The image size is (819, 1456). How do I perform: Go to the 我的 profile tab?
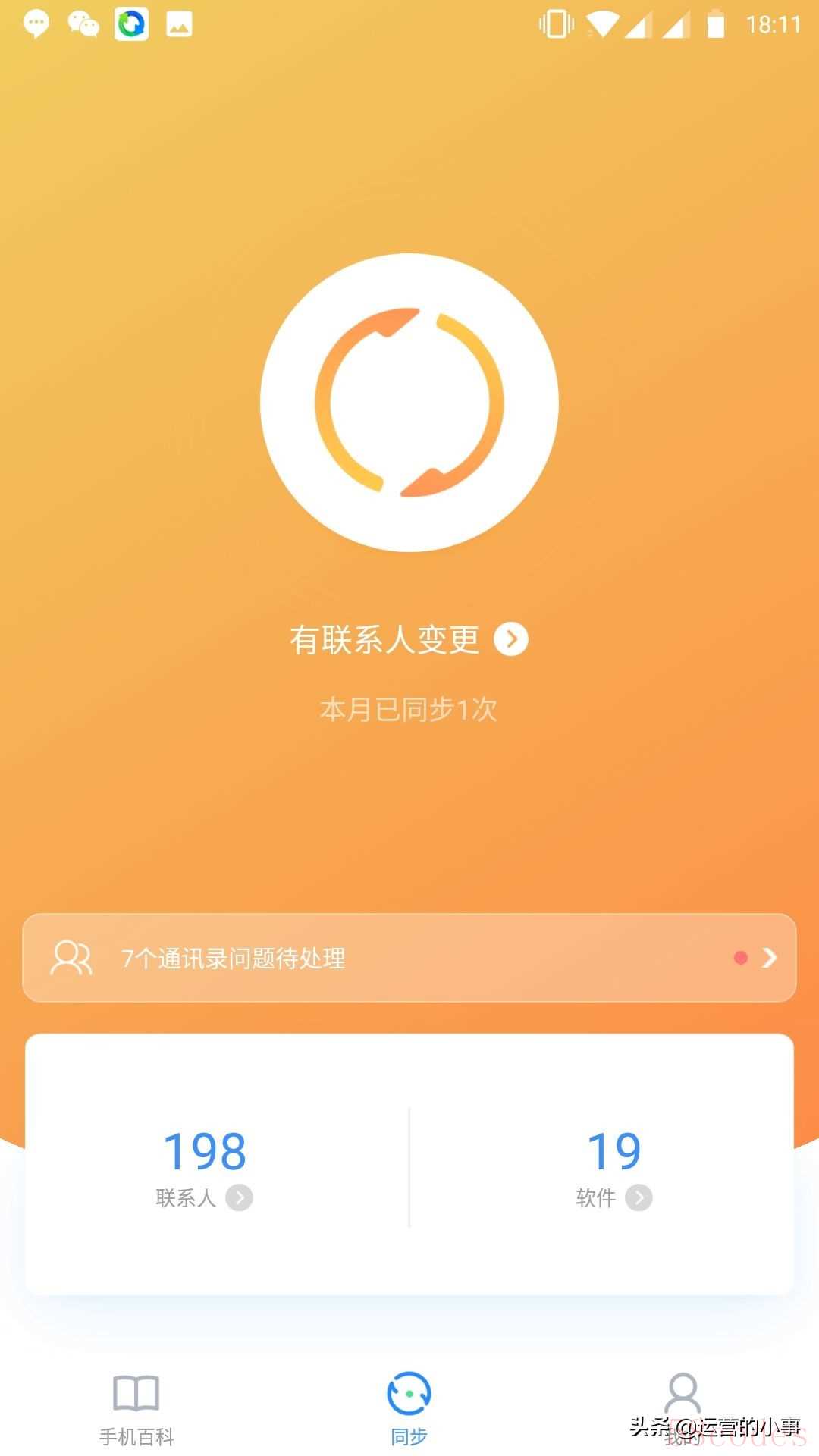[682, 1410]
